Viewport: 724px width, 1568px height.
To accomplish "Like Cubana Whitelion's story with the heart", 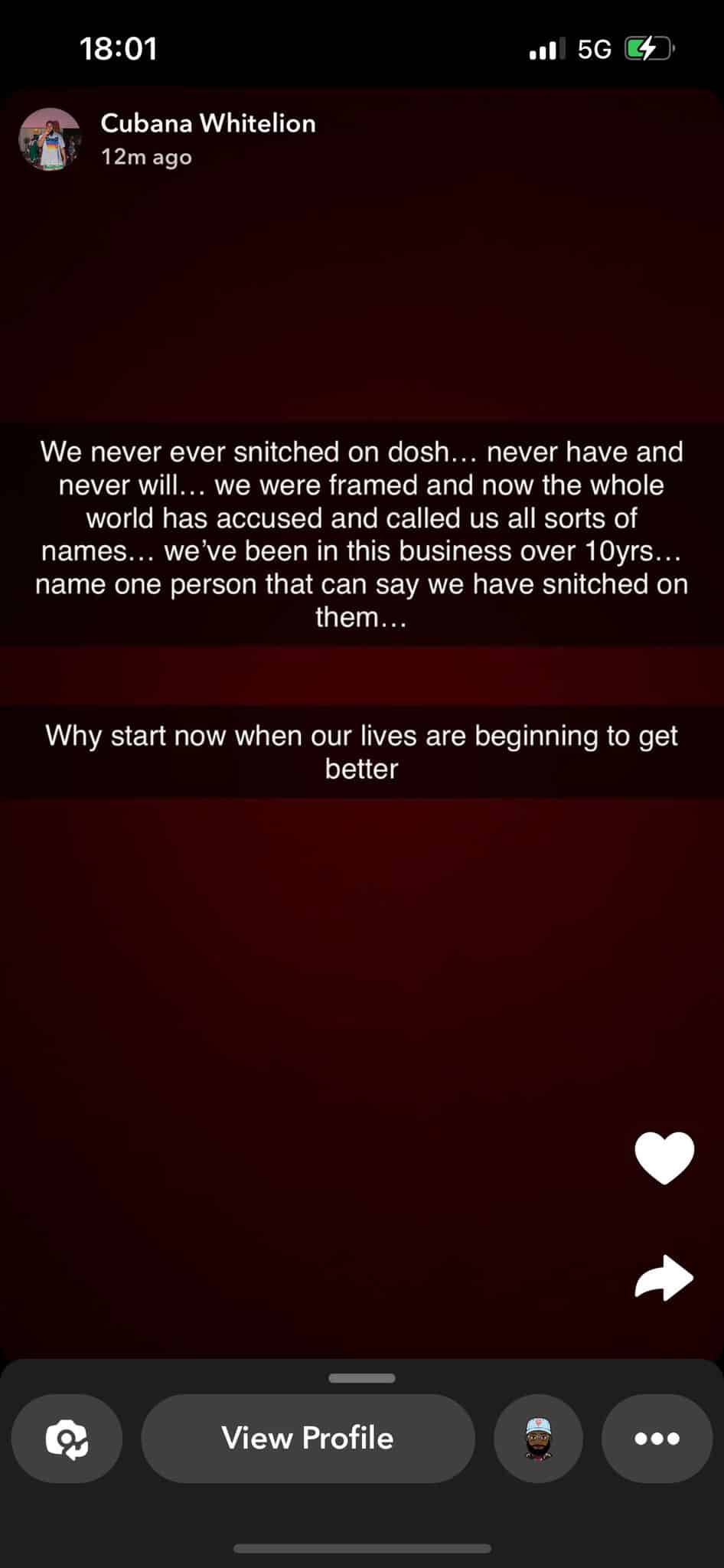I will pyautogui.click(x=664, y=1158).
